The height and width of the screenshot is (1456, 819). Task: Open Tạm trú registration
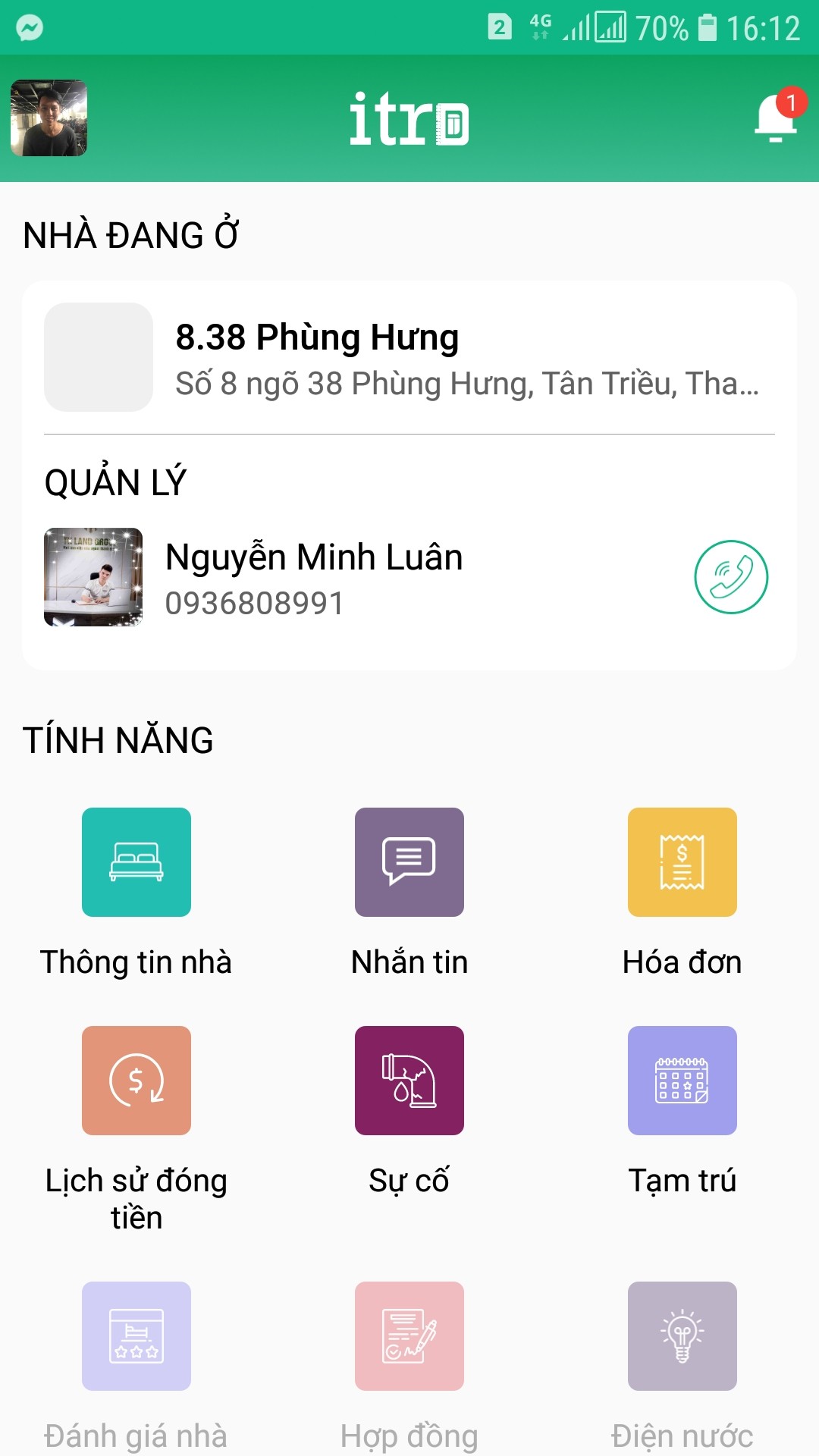(x=682, y=1081)
